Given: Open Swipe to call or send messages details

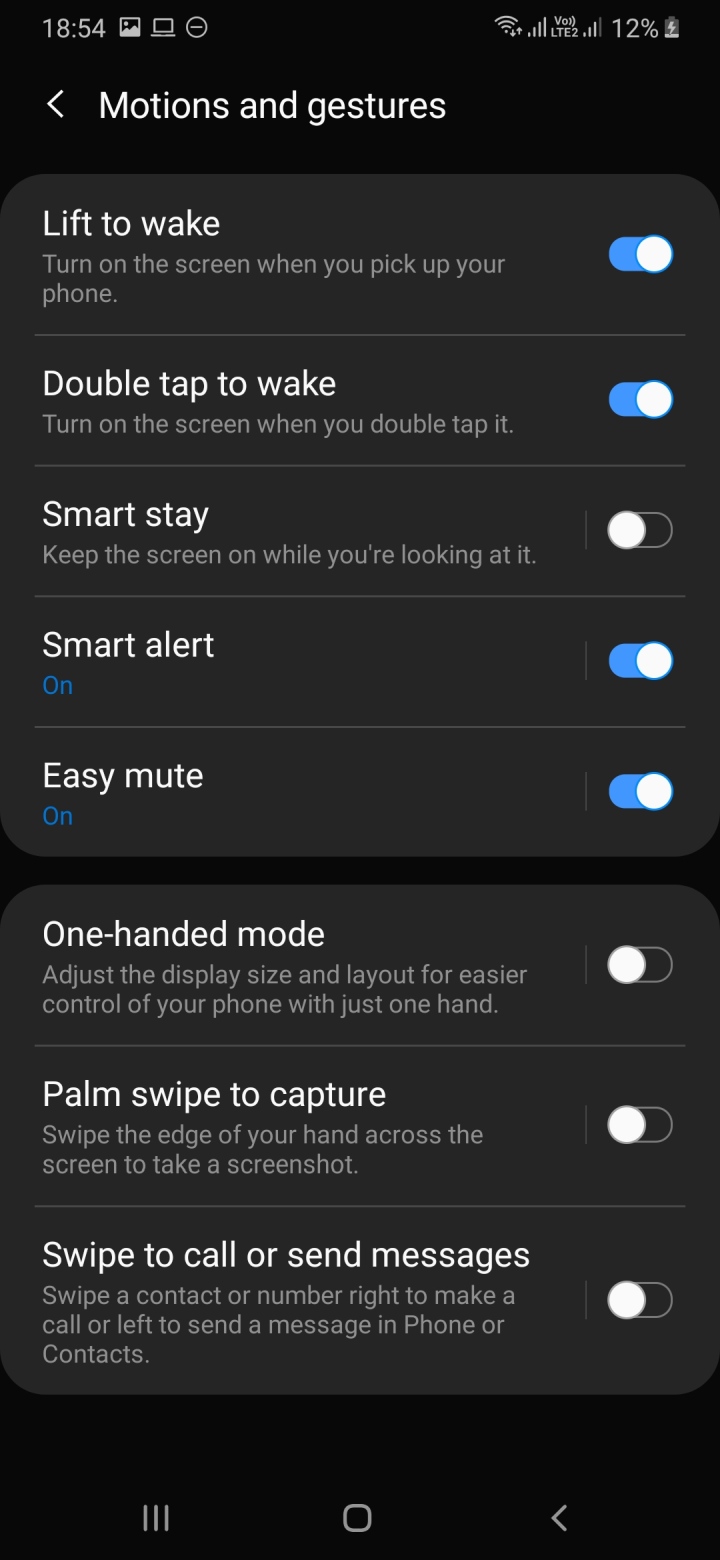Looking at the screenshot, I should click(x=290, y=1300).
